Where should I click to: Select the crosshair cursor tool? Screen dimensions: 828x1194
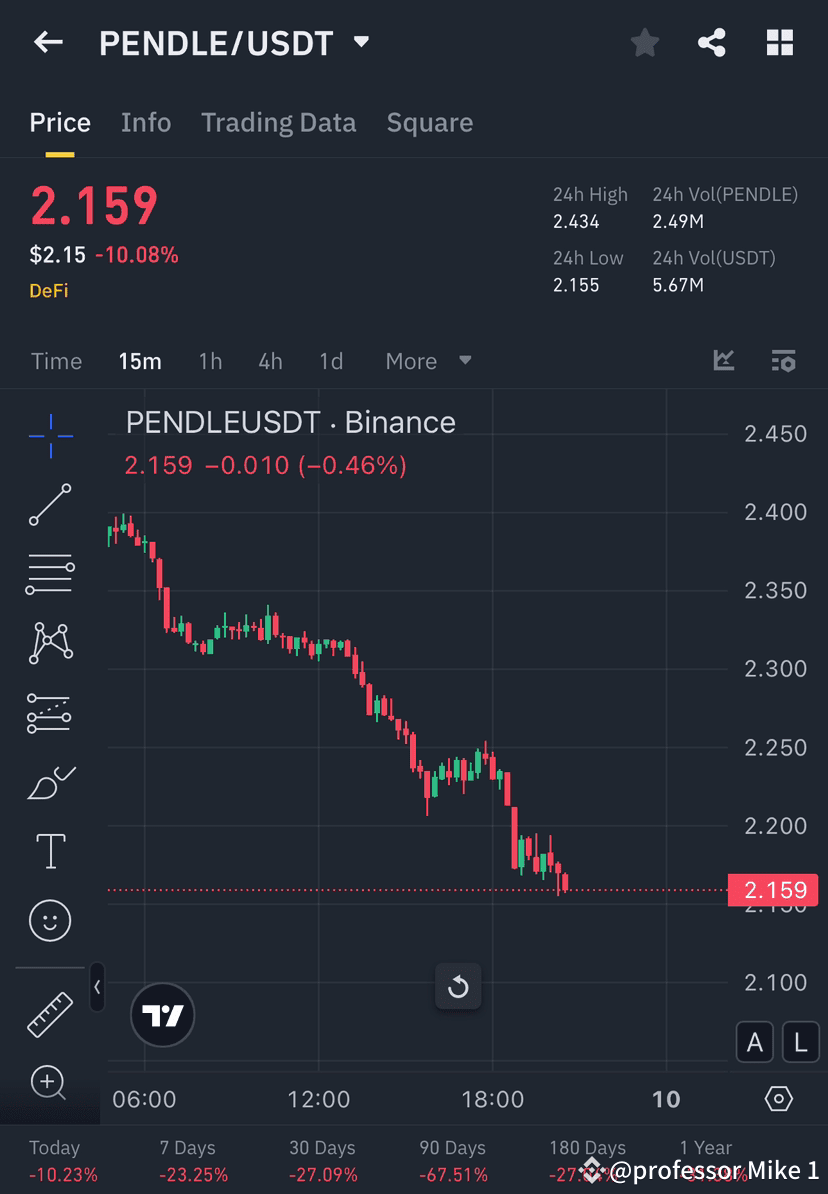[50, 435]
